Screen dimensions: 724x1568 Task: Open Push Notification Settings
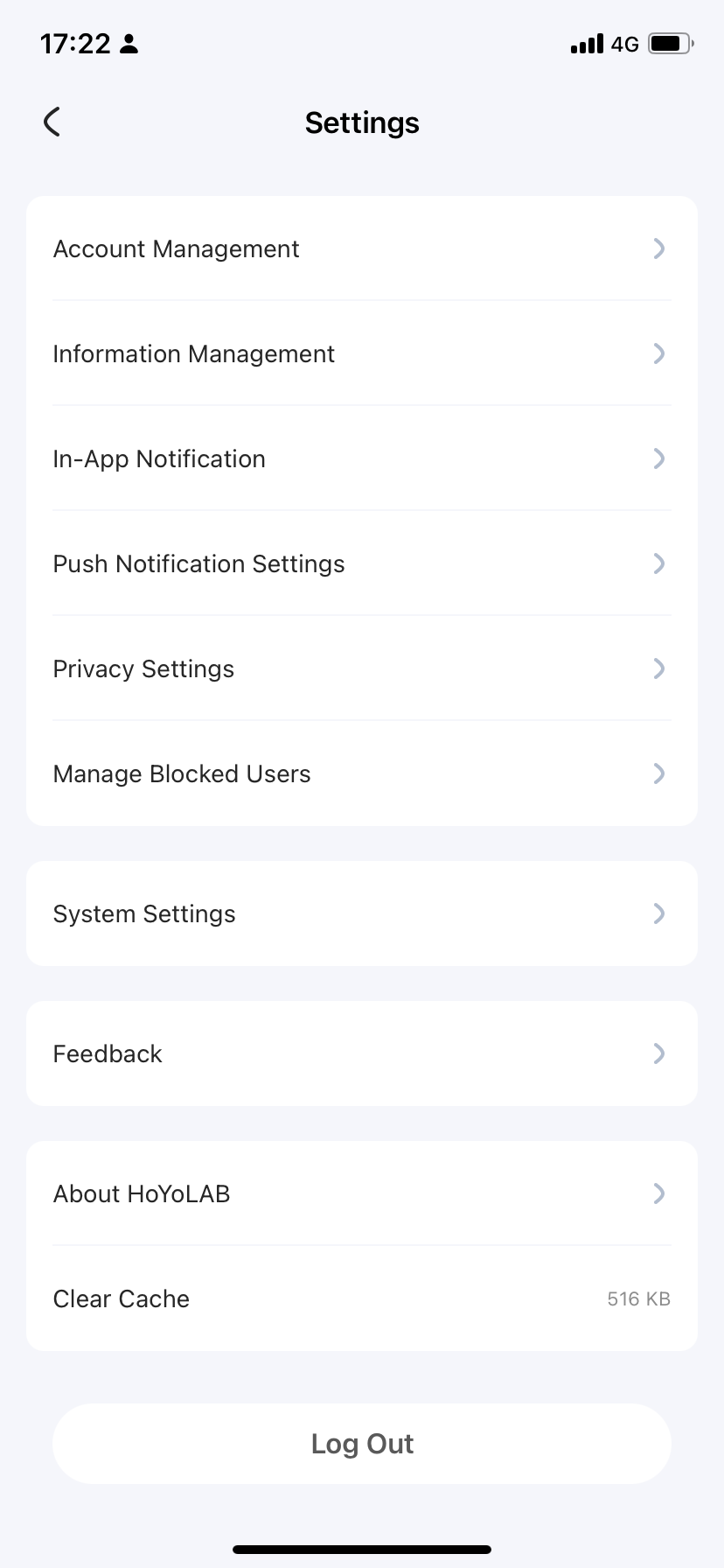(361, 564)
